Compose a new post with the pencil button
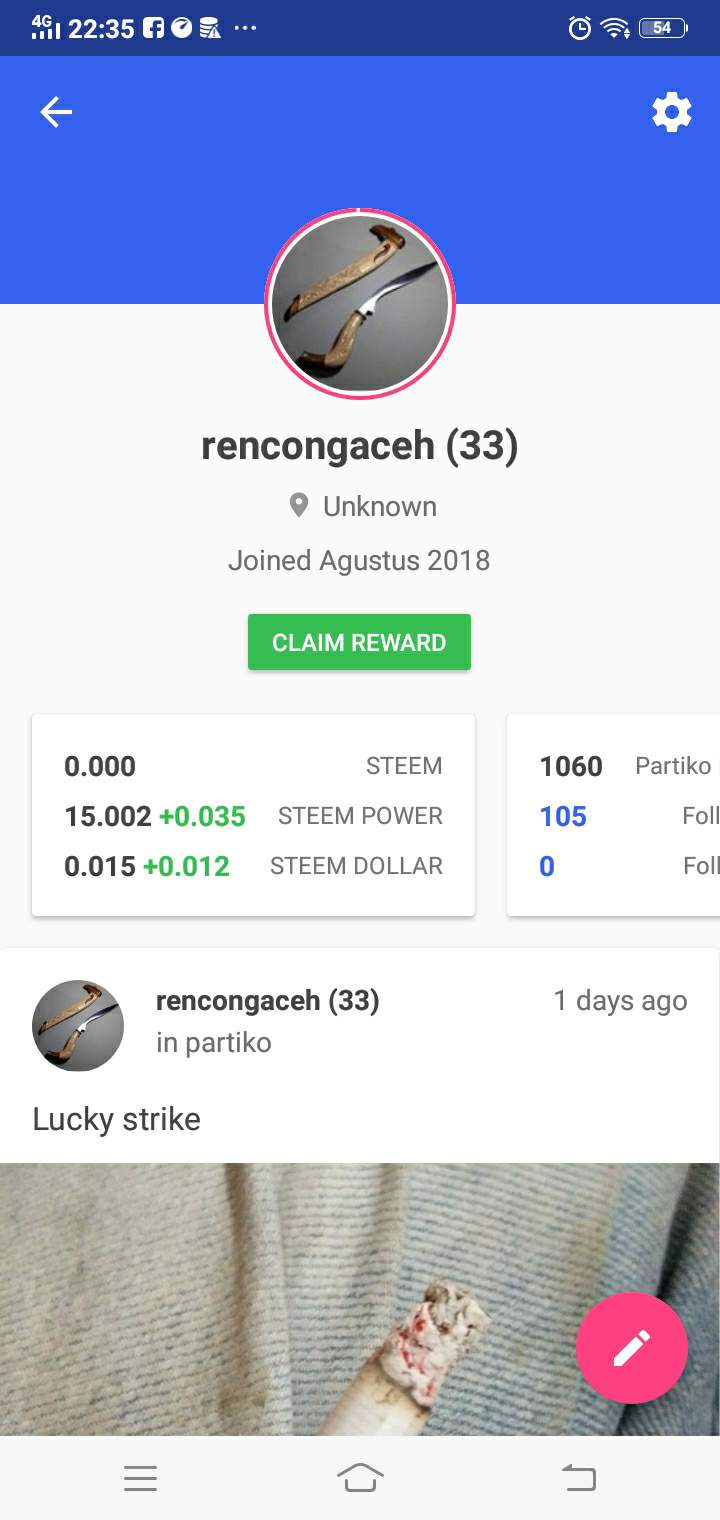 coord(631,1348)
